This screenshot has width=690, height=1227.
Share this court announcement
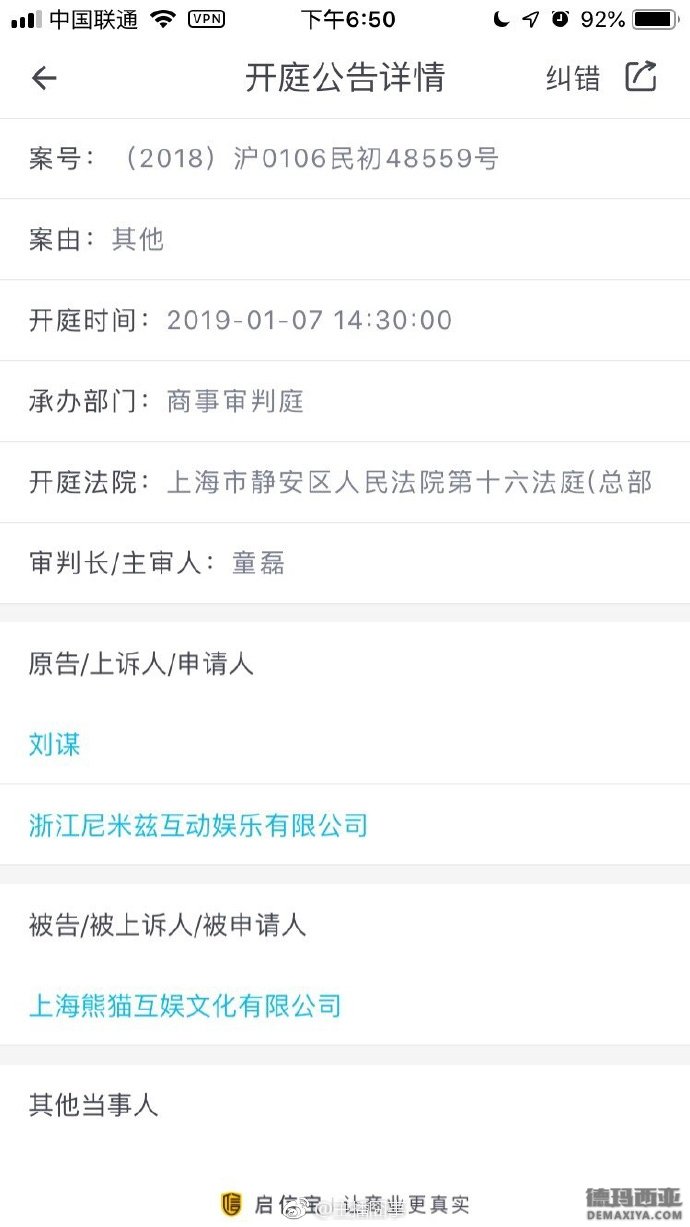point(641,77)
